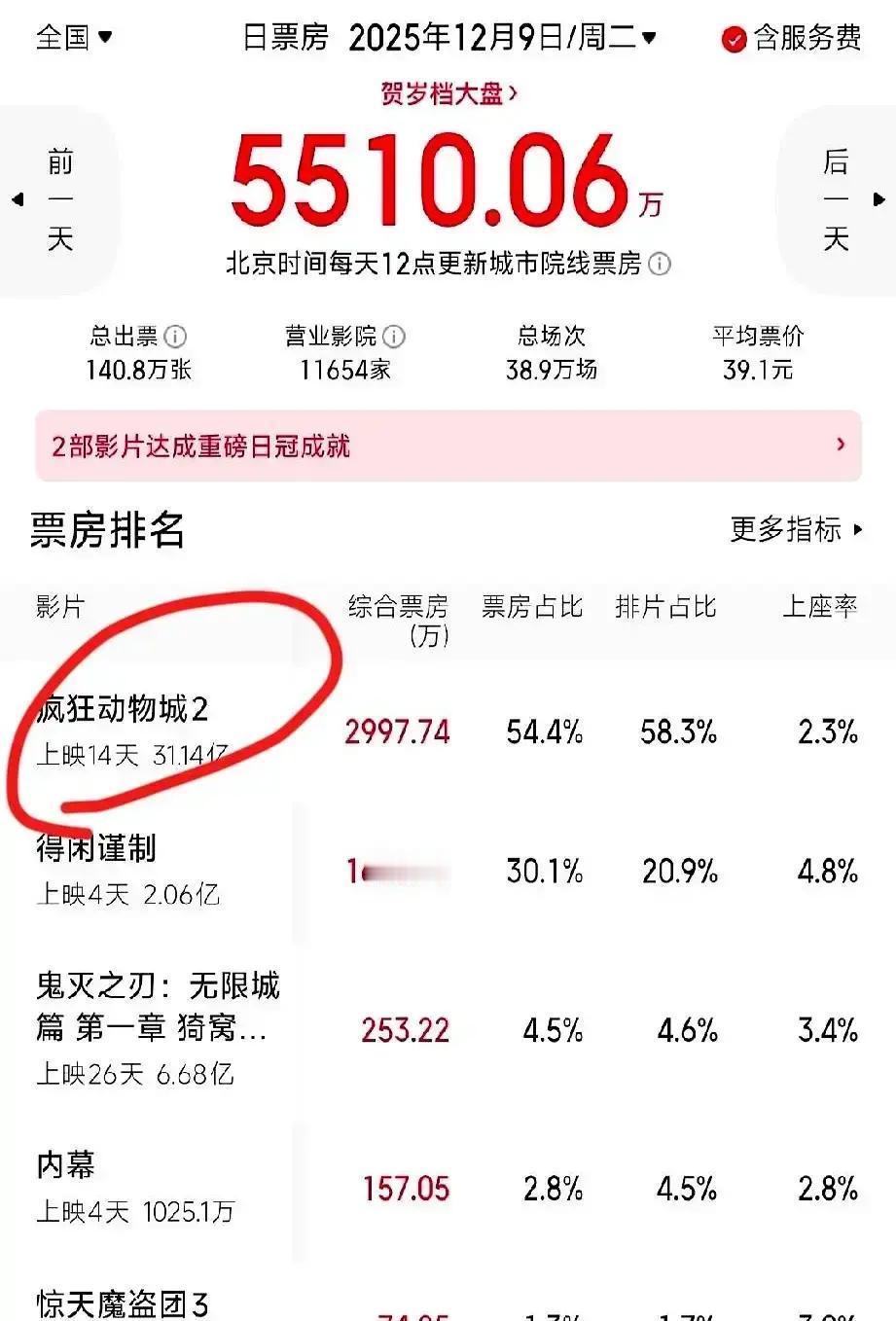Click the left arrow to go back a day

click(16, 199)
